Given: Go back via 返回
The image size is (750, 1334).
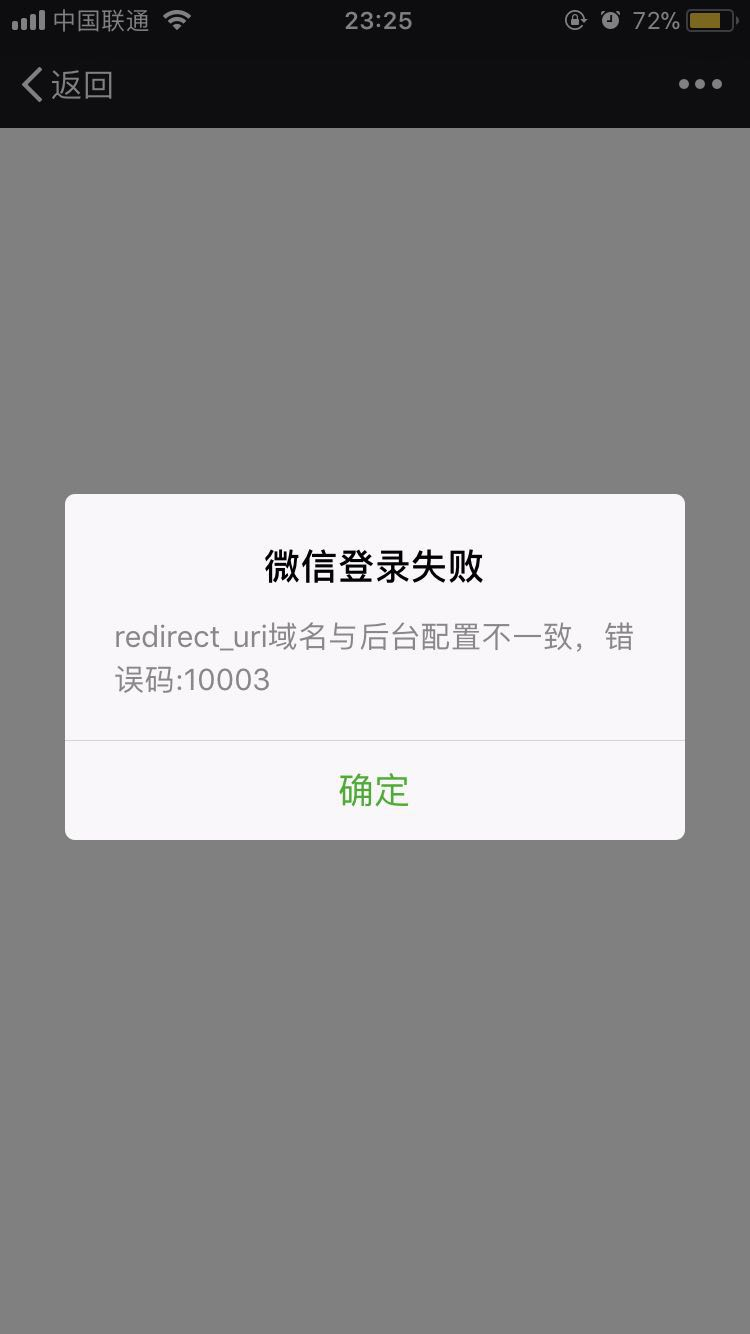Looking at the screenshot, I should point(67,85).
